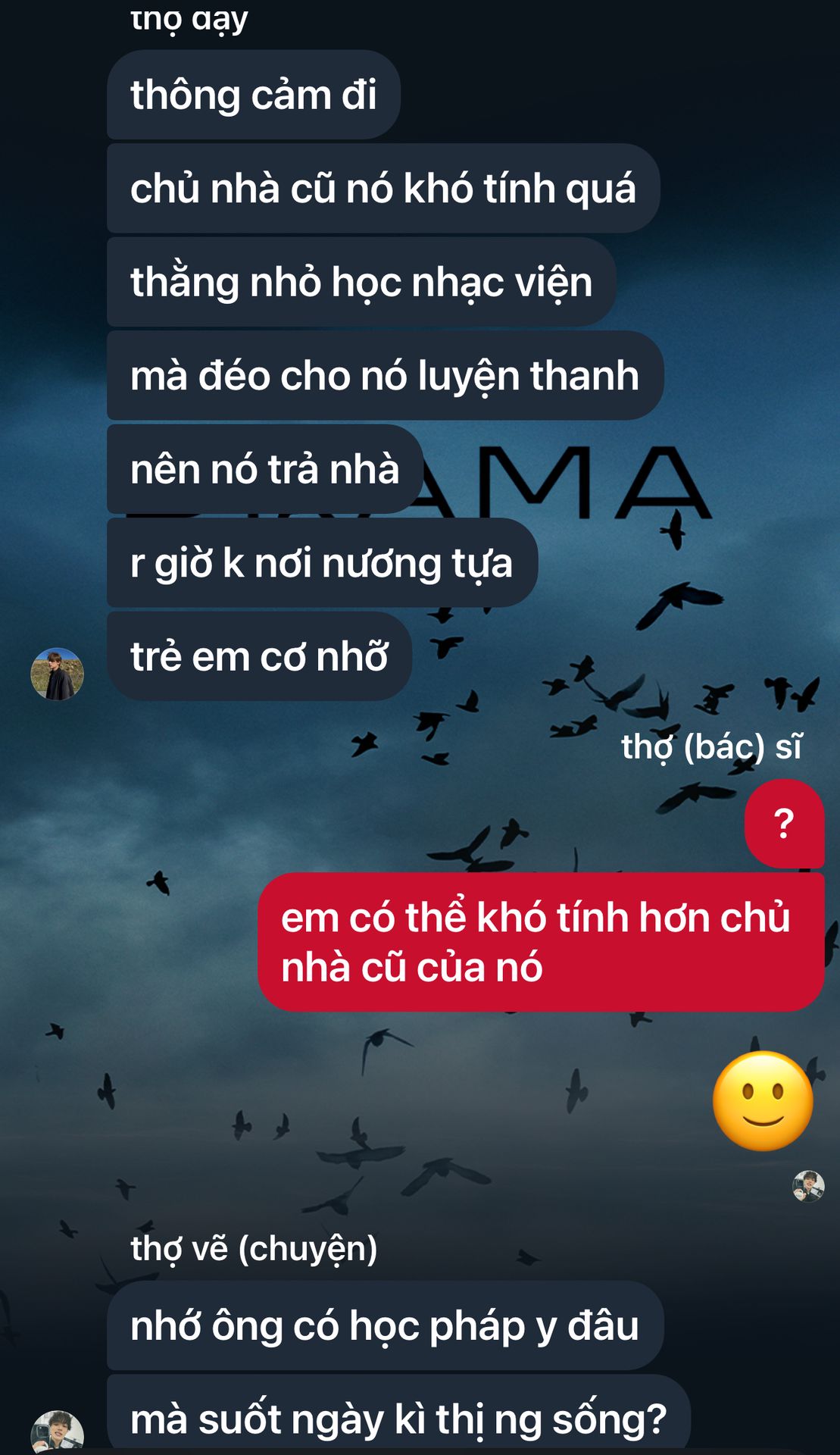840x1455 pixels.
Task: Tap the red "em có thể khó tính" message
Action: [x=540, y=942]
